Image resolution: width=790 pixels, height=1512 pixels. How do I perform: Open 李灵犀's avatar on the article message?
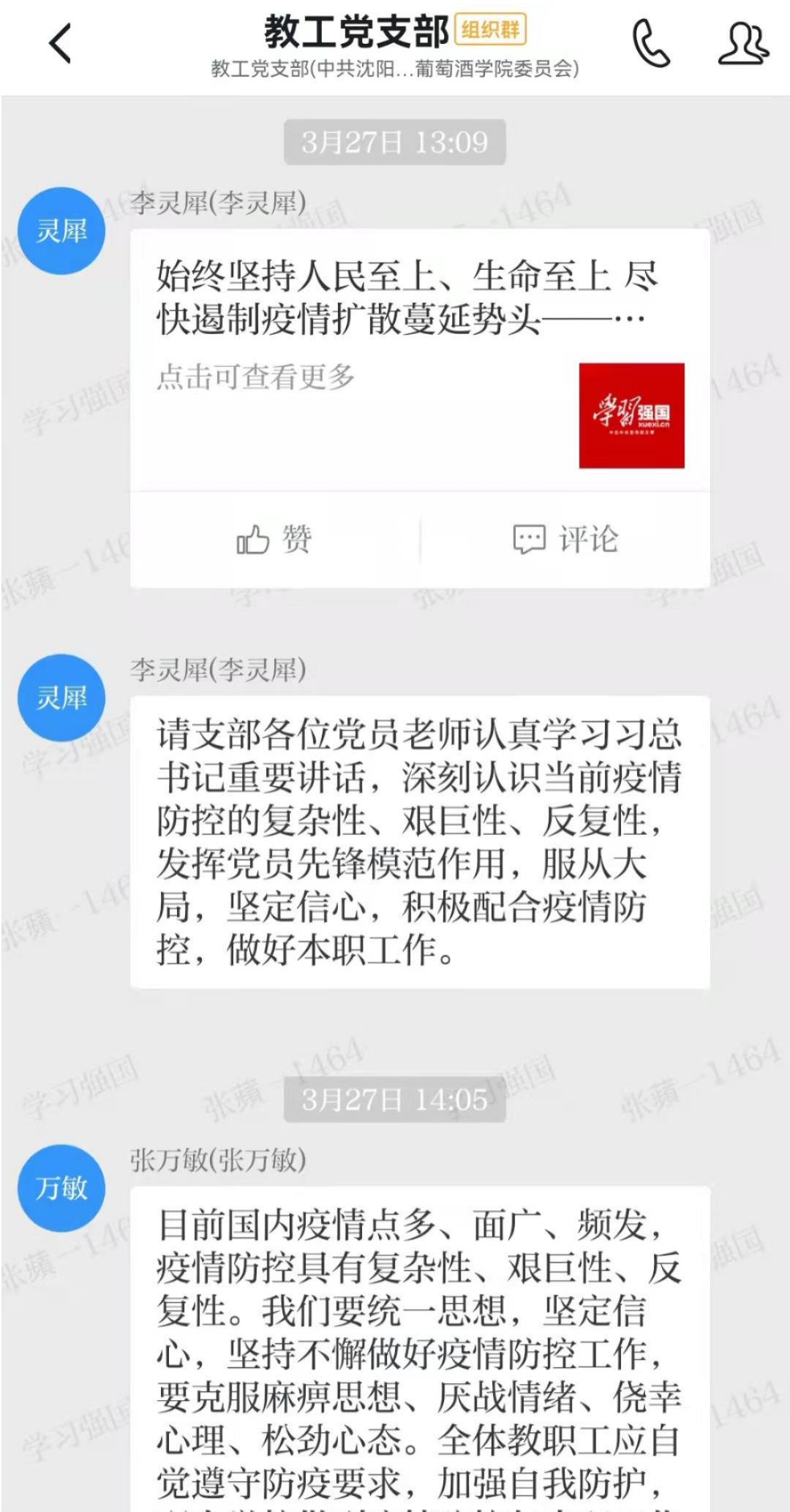pyautogui.click(x=61, y=231)
